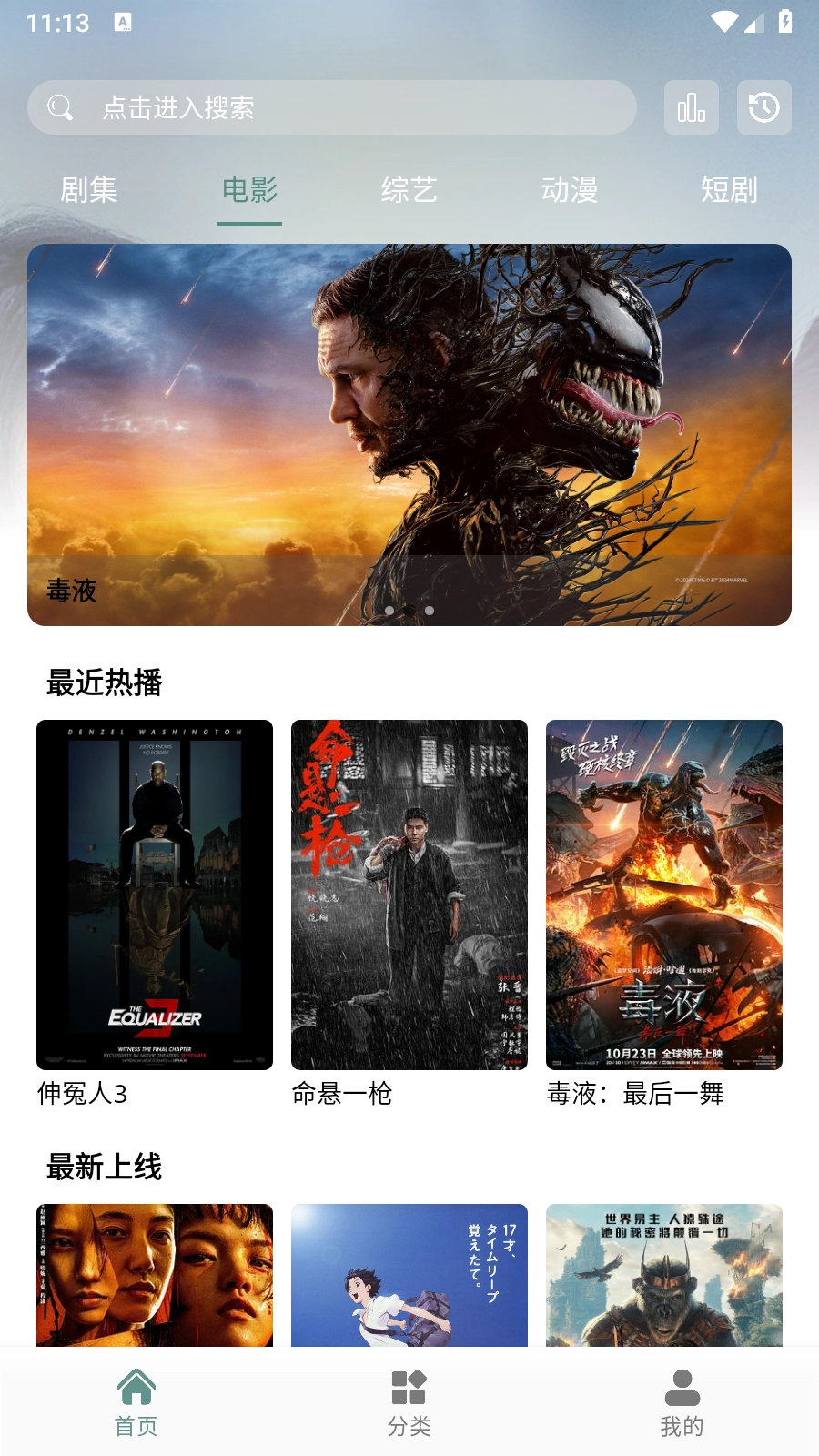This screenshot has width=819, height=1456.
Task: Click the rankings chart icon
Action: point(692,107)
